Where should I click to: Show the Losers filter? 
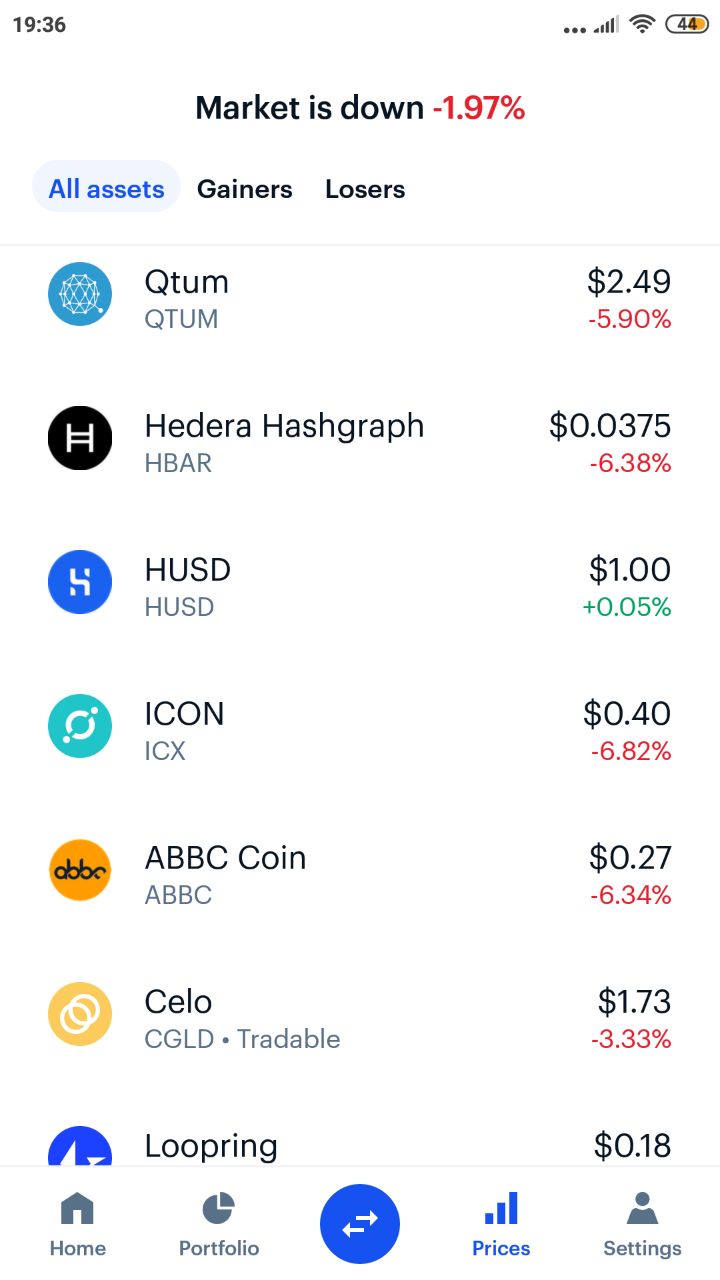[x=365, y=189]
